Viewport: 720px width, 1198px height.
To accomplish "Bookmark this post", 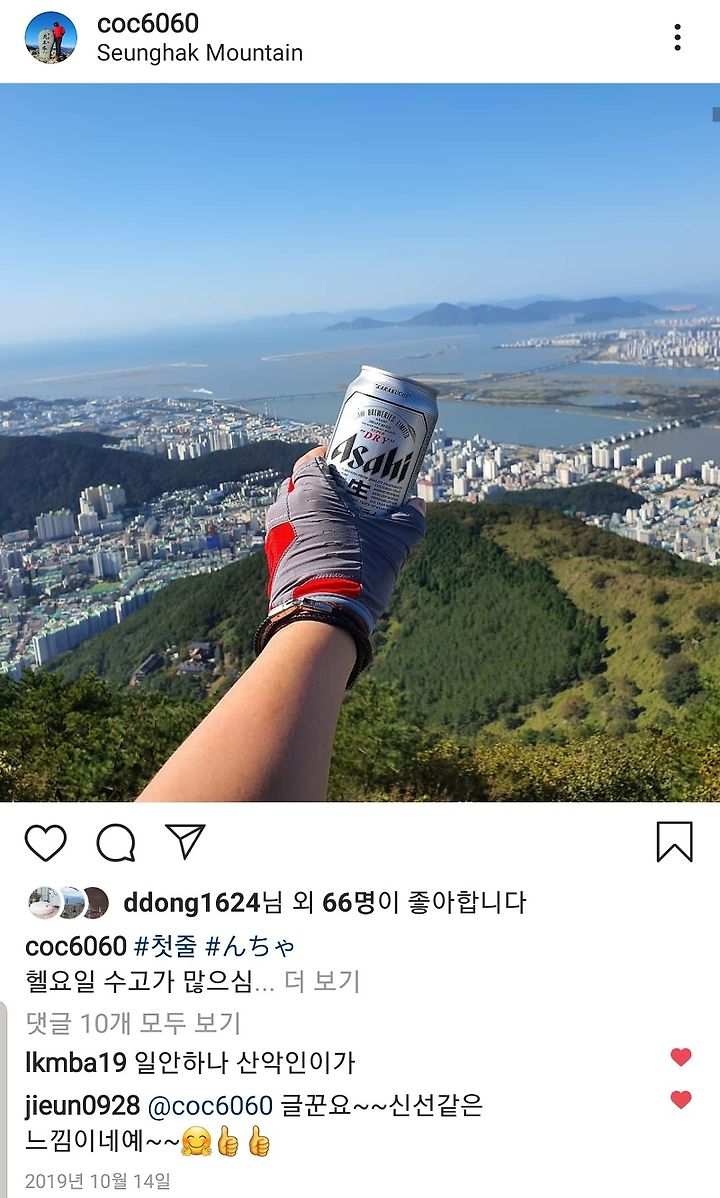I will point(675,842).
